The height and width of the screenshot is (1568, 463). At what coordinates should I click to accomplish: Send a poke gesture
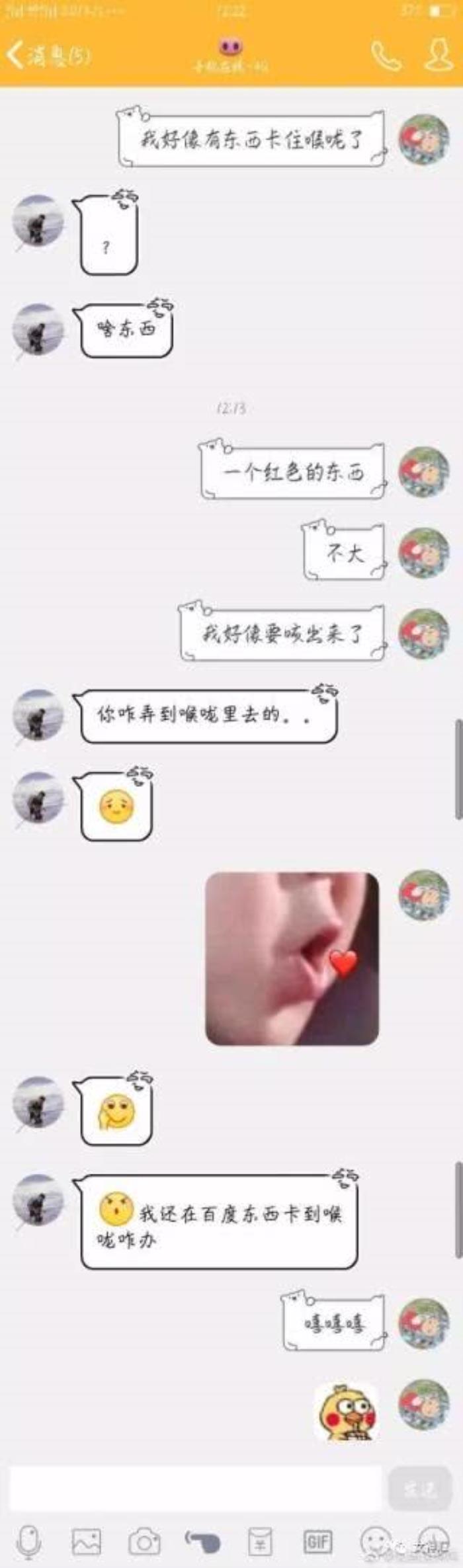[202, 1542]
